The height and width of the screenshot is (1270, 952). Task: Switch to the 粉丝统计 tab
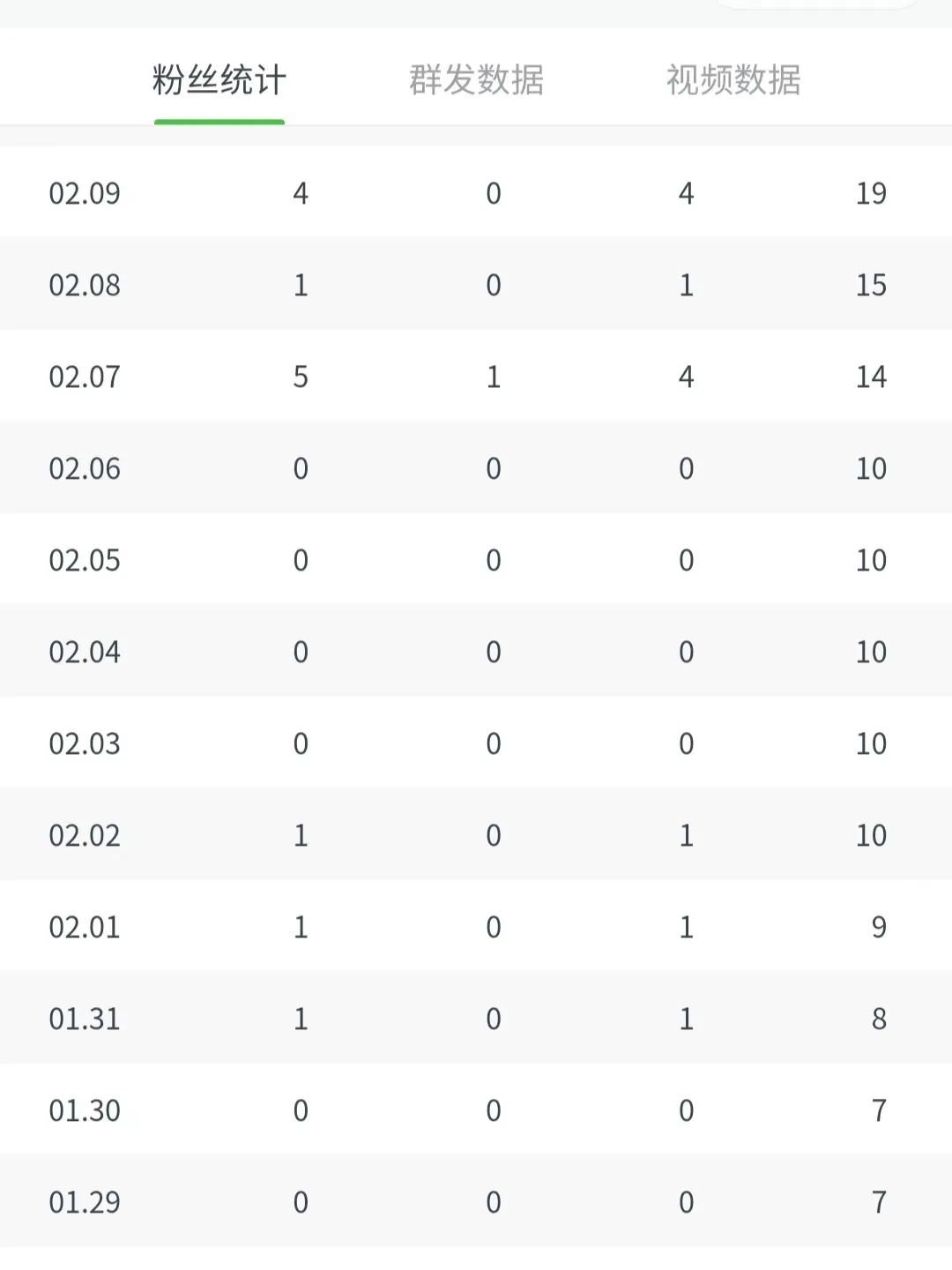(219, 80)
